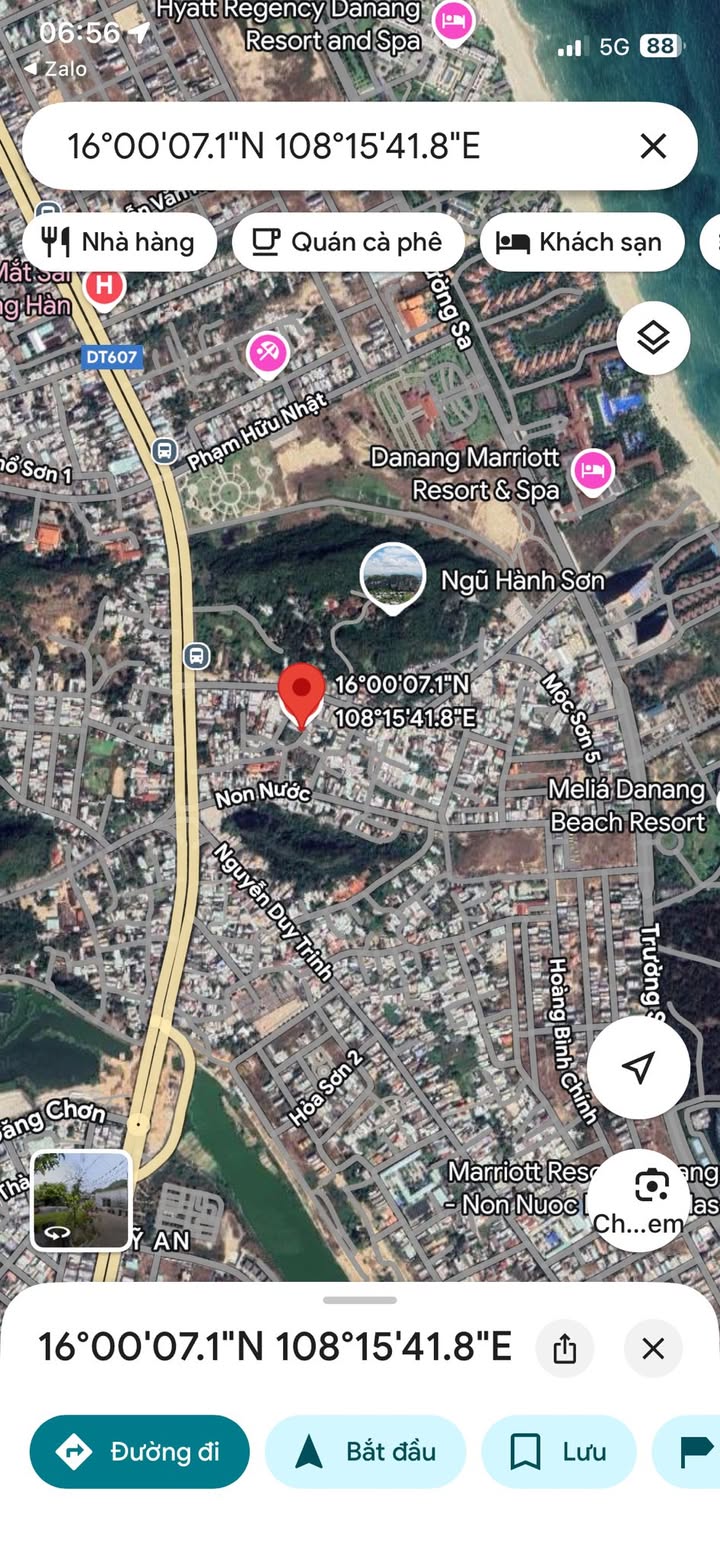Screen dimensions: 720x1559
Task: Get directions with Đường đi
Action: coord(140,1452)
